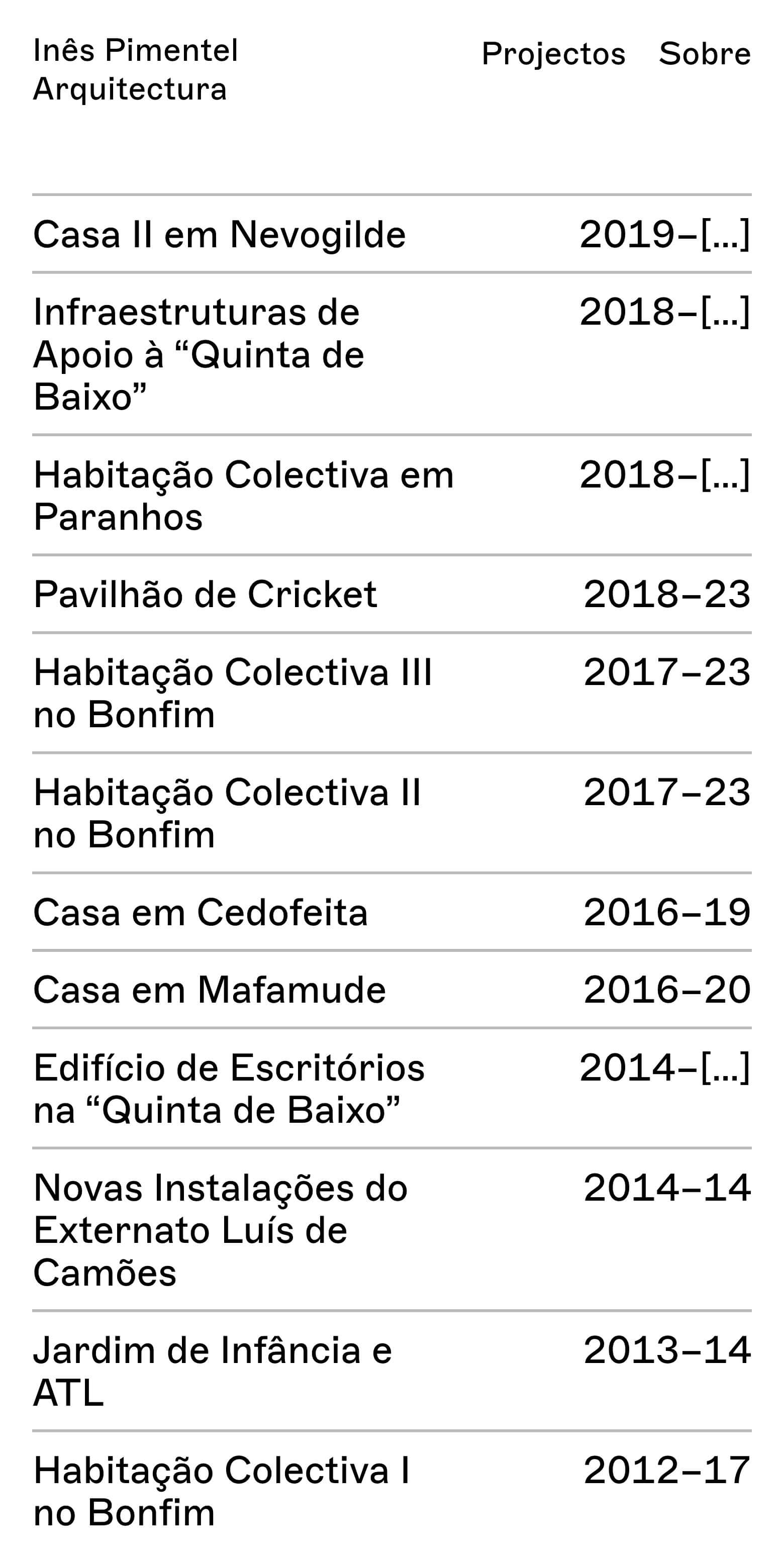
Task: Open Habitação Colectiva II no Bonfim
Action: (x=392, y=813)
